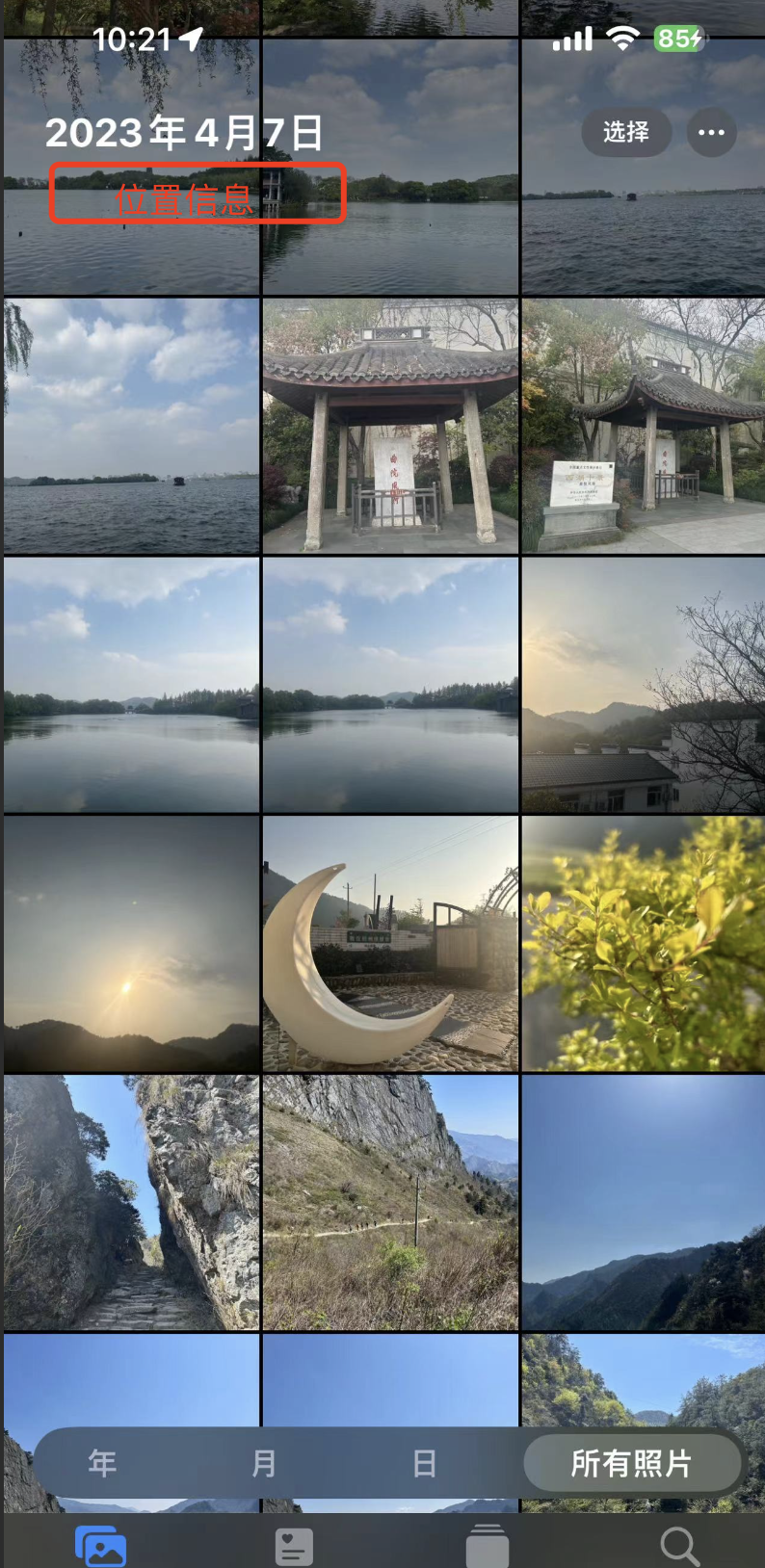765x1568 pixels.
Task: Open the photo library tab
Action: [x=101, y=1545]
